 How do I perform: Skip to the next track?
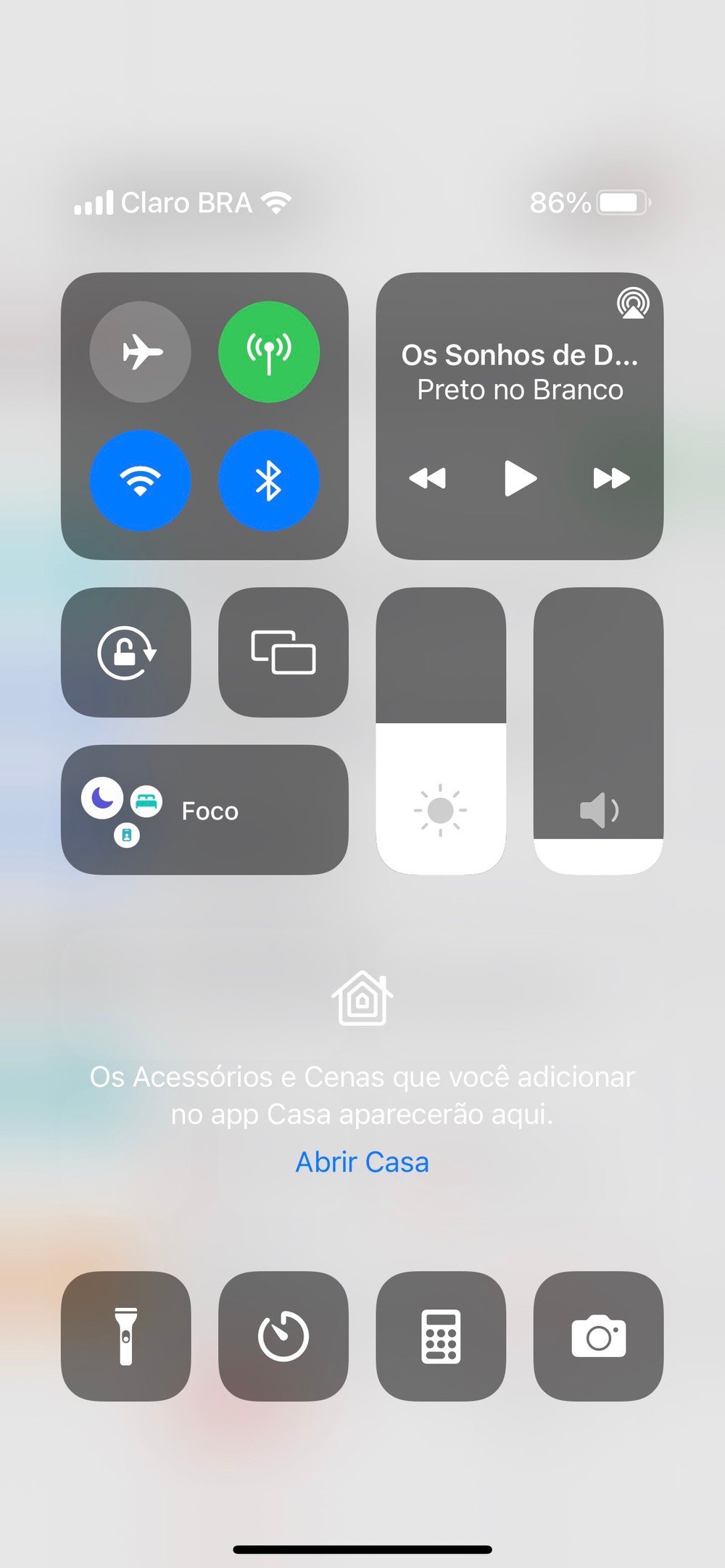(611, 478)
